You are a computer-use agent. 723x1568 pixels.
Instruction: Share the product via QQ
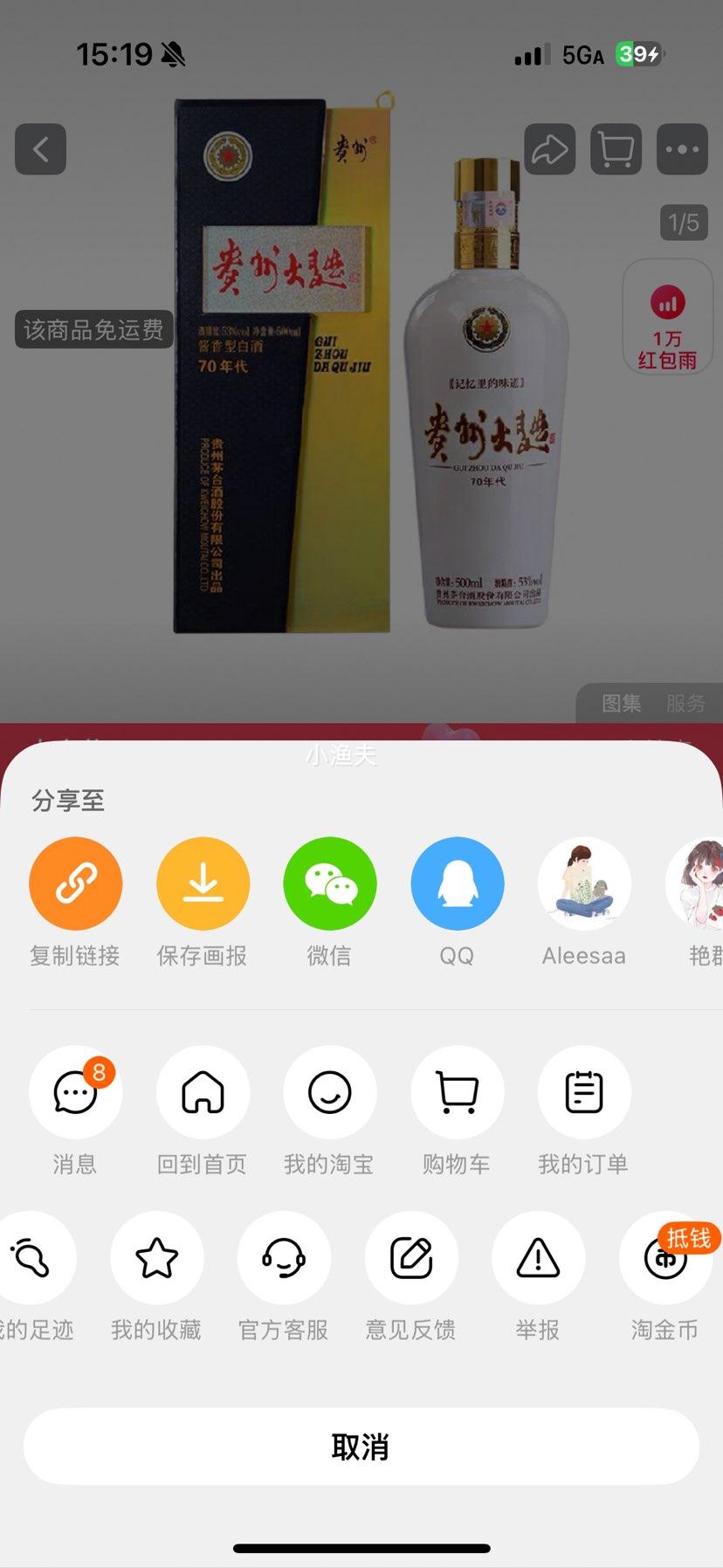(x=458, y=883)
